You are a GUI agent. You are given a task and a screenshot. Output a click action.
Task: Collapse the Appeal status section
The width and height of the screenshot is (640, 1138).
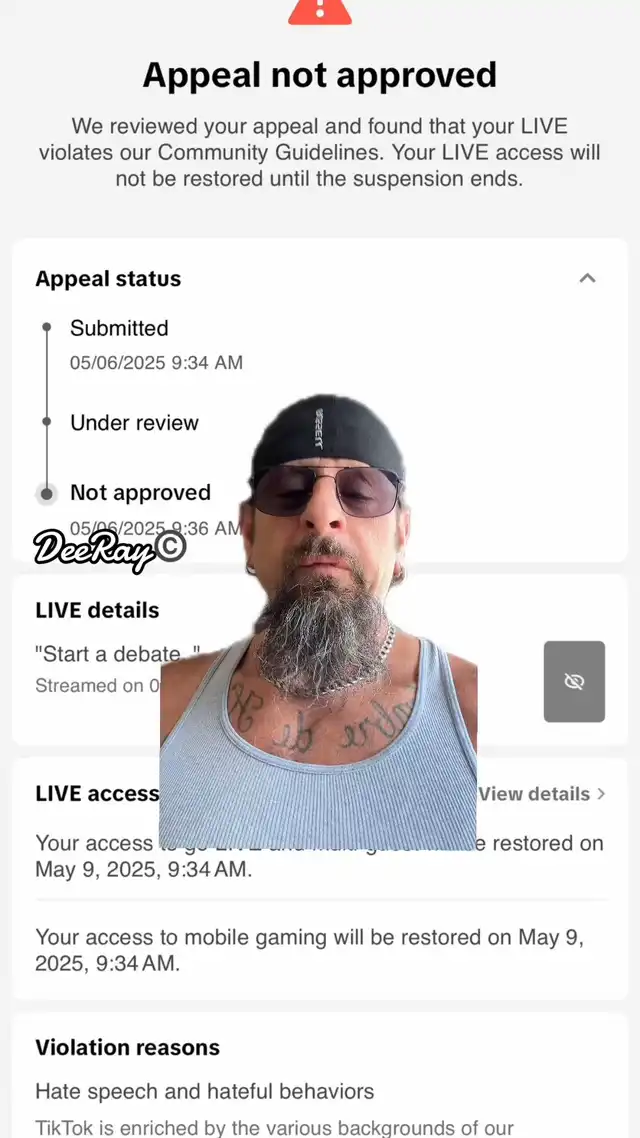click(587, 279)
